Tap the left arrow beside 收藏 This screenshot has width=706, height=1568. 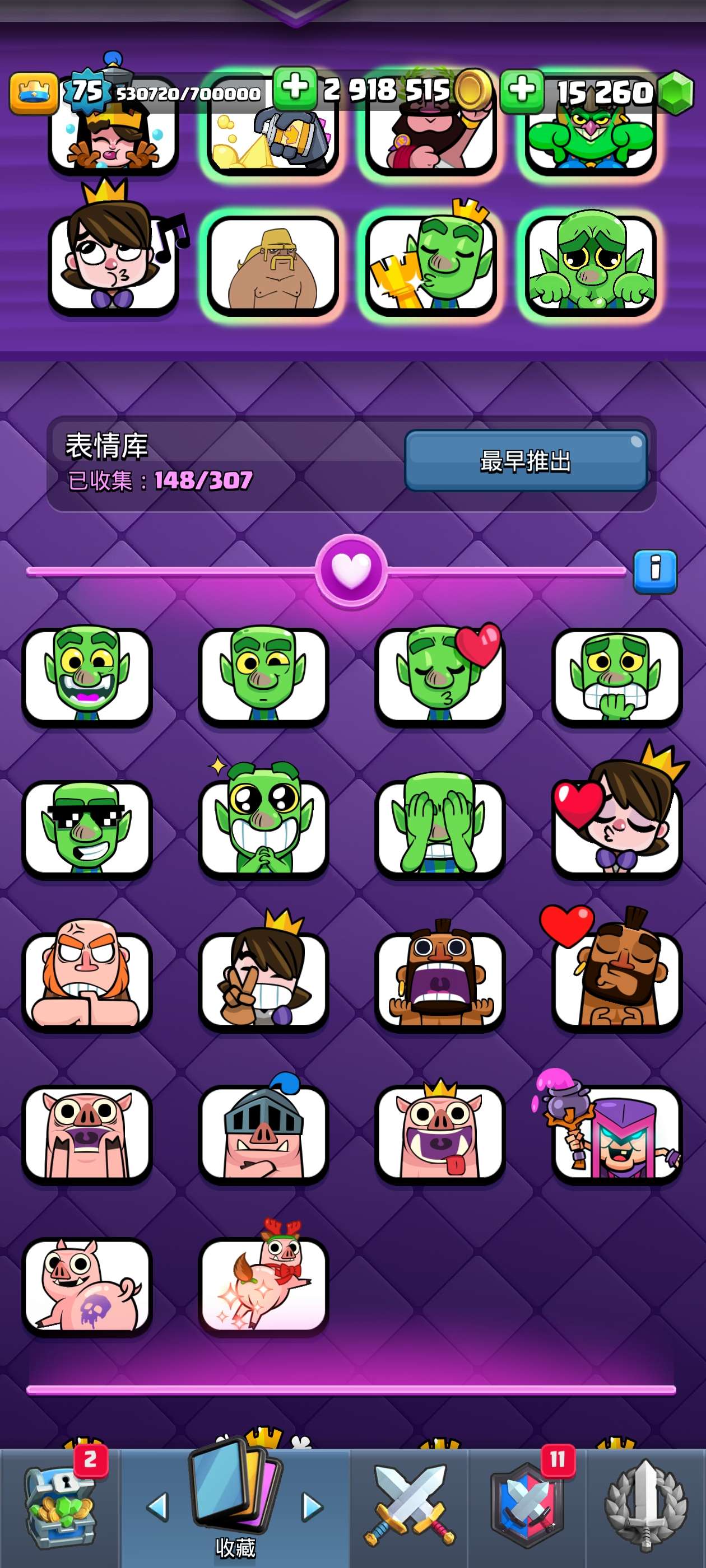(158, 1507)
